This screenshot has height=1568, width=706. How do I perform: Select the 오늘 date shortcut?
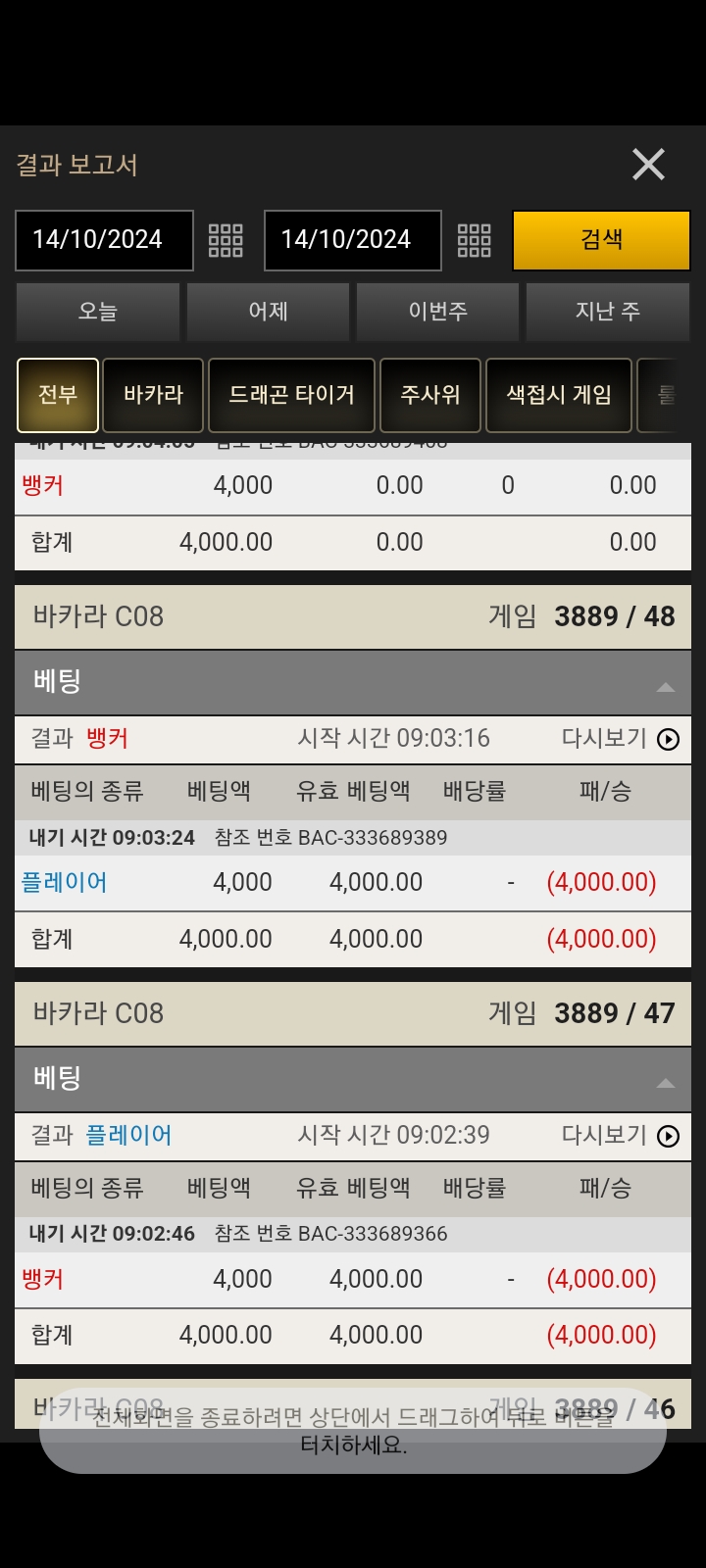click(98, 312)
